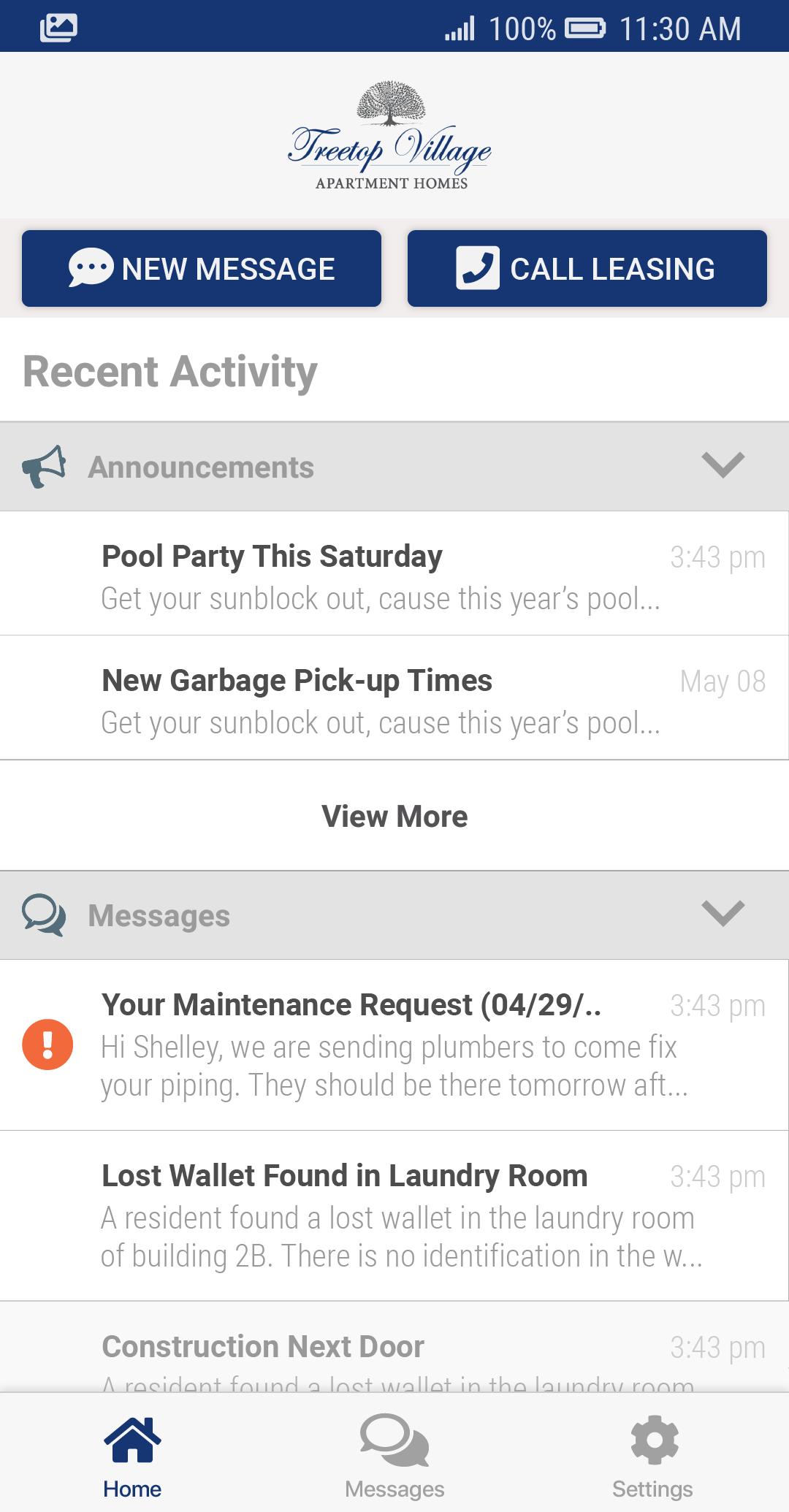789x1512 pixels.
Task: Open the Pool Party This Saturday announcement
Action: pyautogui.click(x=394, y=575)
